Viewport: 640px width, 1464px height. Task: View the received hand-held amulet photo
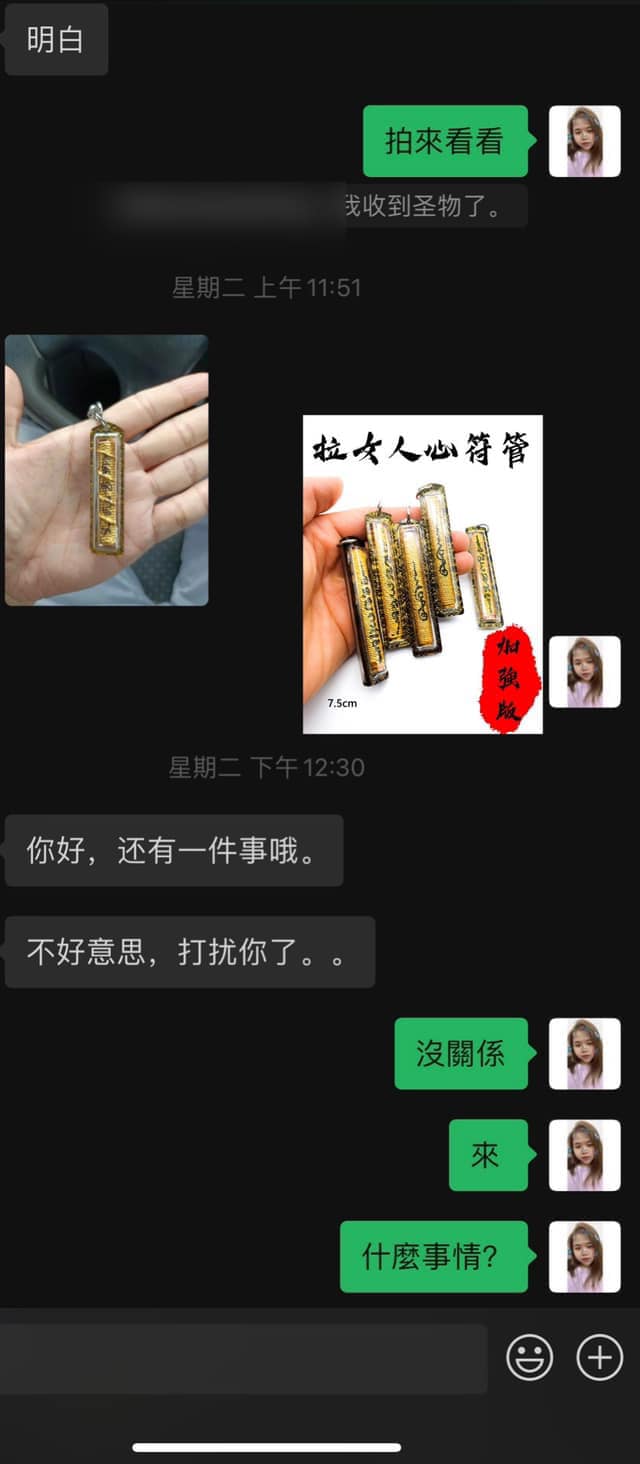[x=107, y=470]
